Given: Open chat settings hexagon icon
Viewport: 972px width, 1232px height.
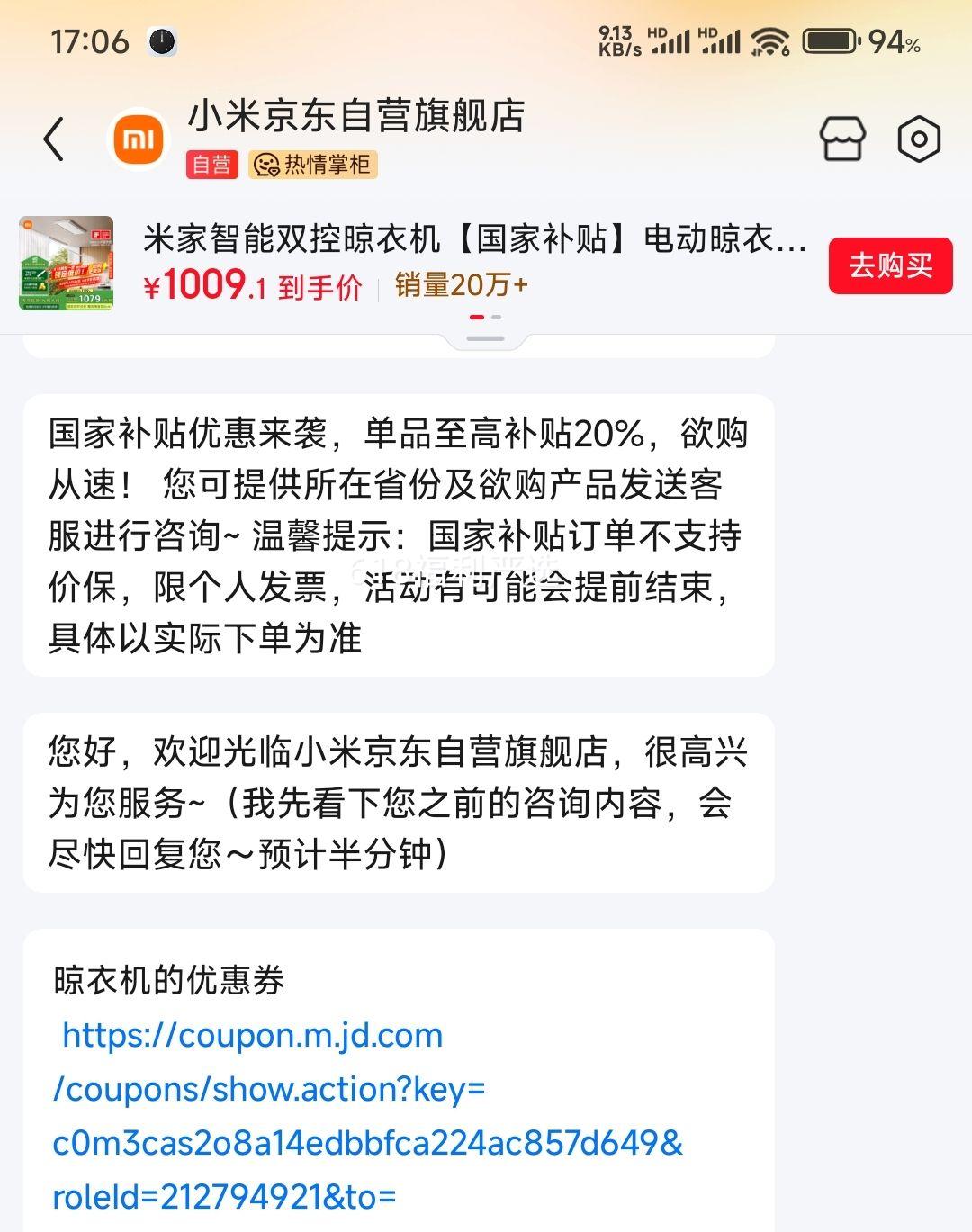Looking at the screenshot, I should tap(919, 139).
